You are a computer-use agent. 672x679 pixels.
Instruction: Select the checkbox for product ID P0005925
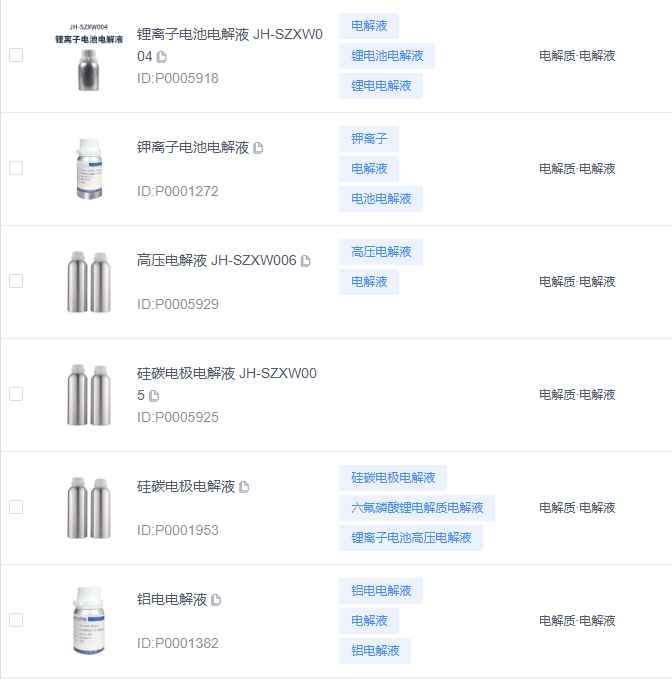(x=16, y=394)
